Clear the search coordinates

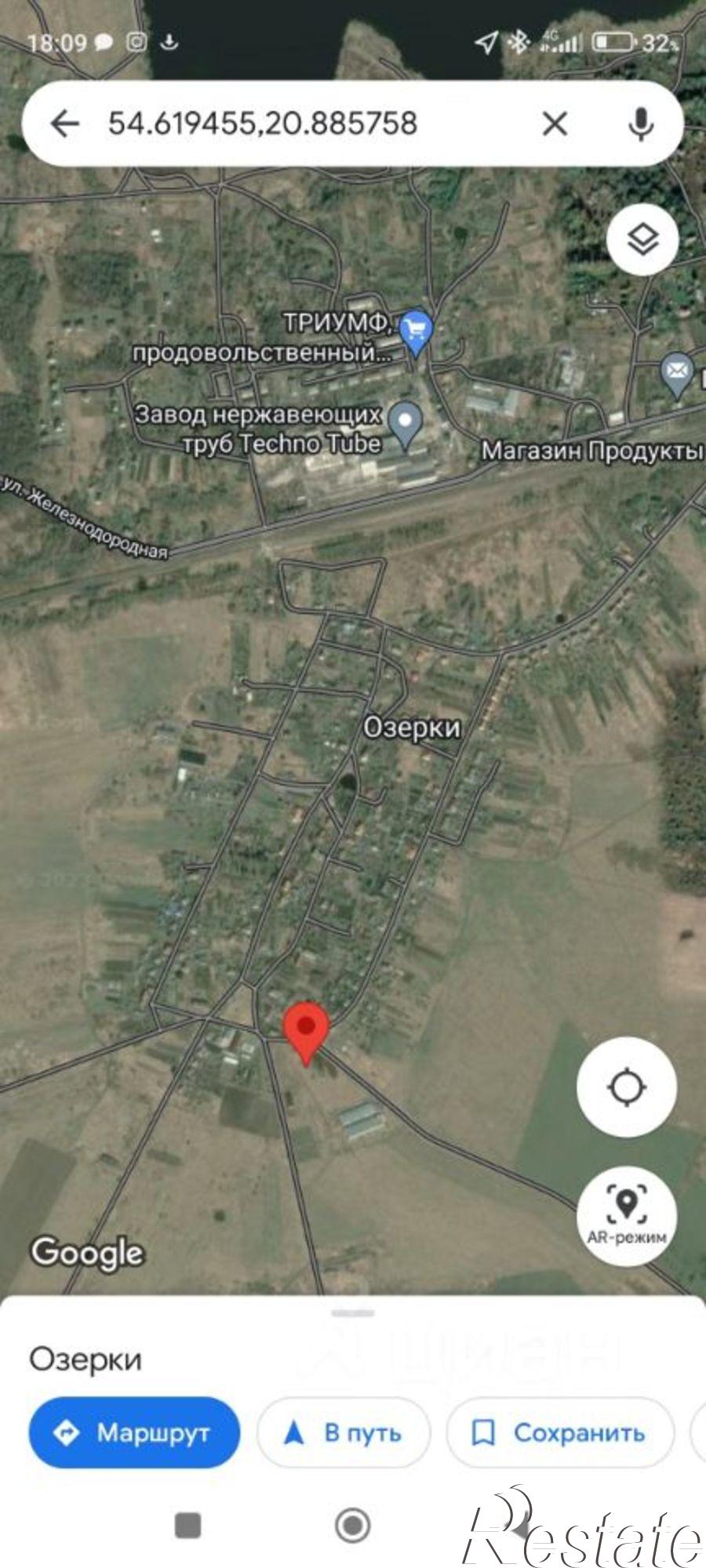tap(555, 123)
